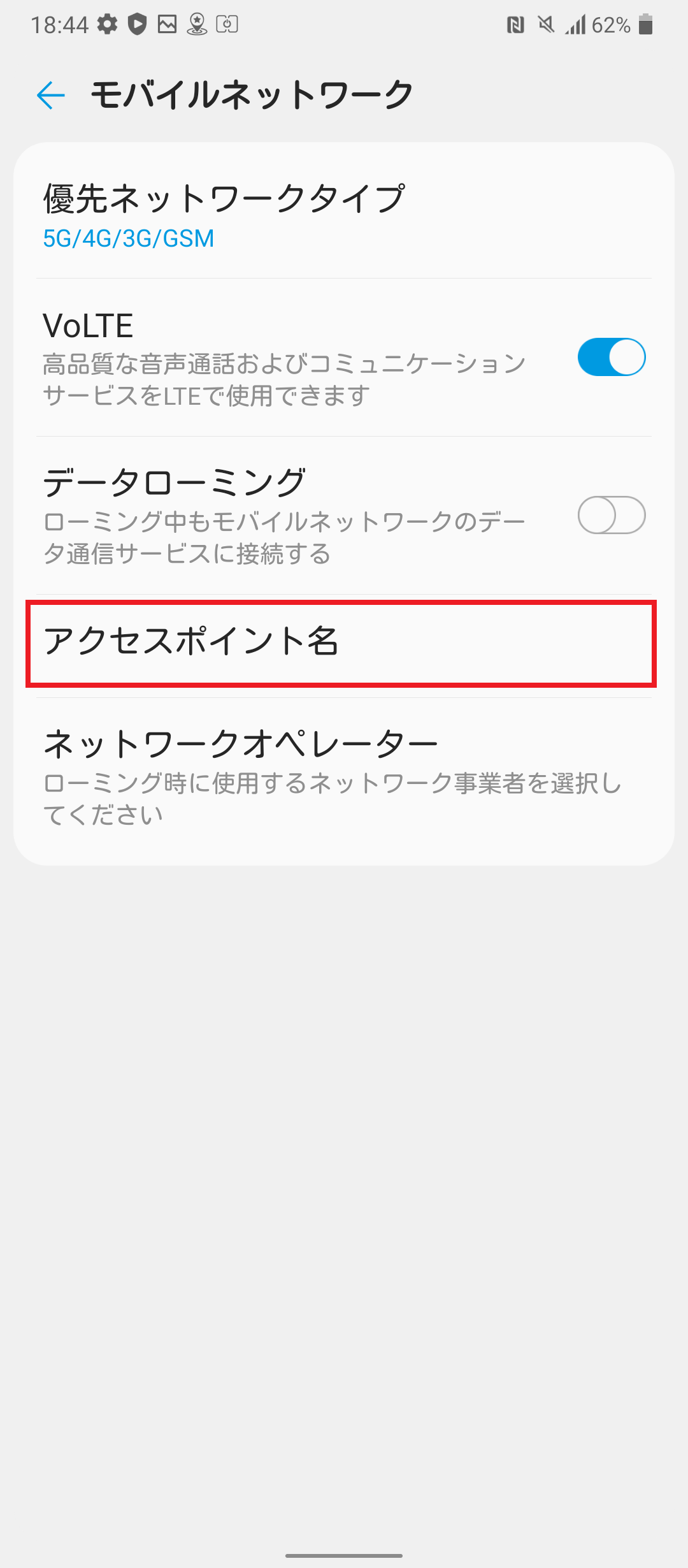Tap the cellular signal strength icon
688x1568 pixels.
[x=577, y=25]
